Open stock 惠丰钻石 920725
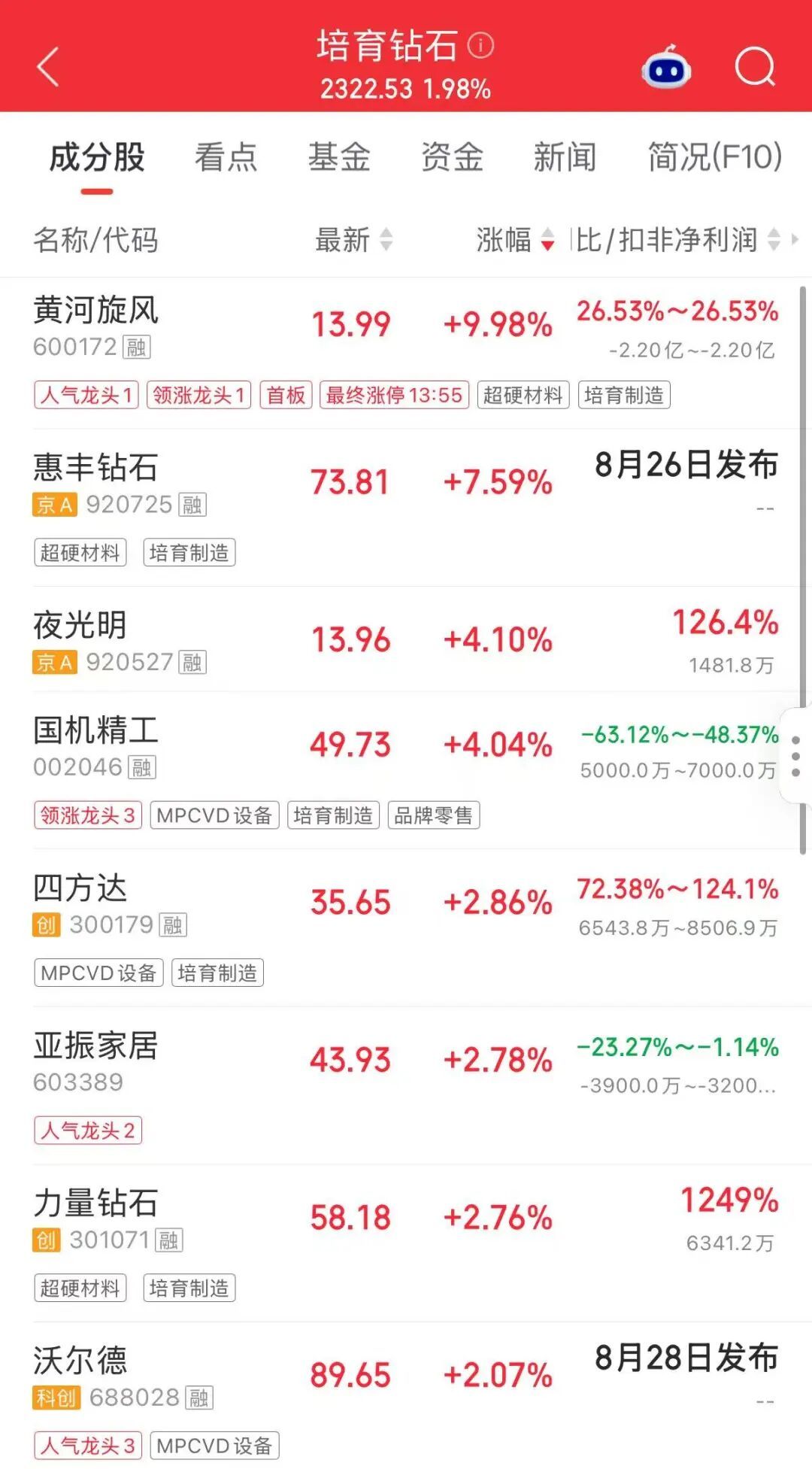 (x=406, y=508)
